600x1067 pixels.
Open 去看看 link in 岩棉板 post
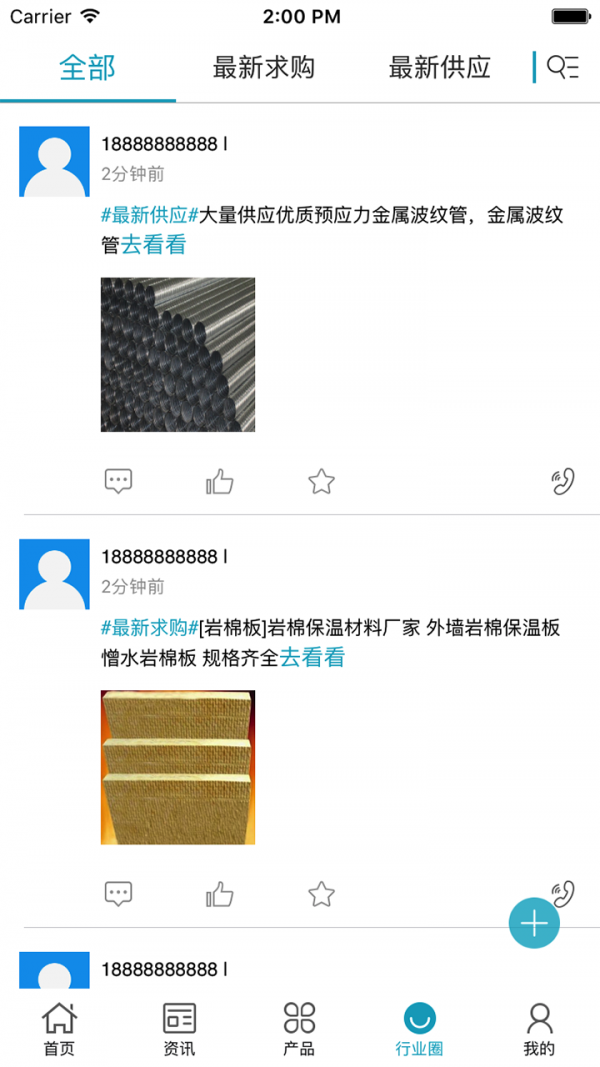(x=312, y=657)
